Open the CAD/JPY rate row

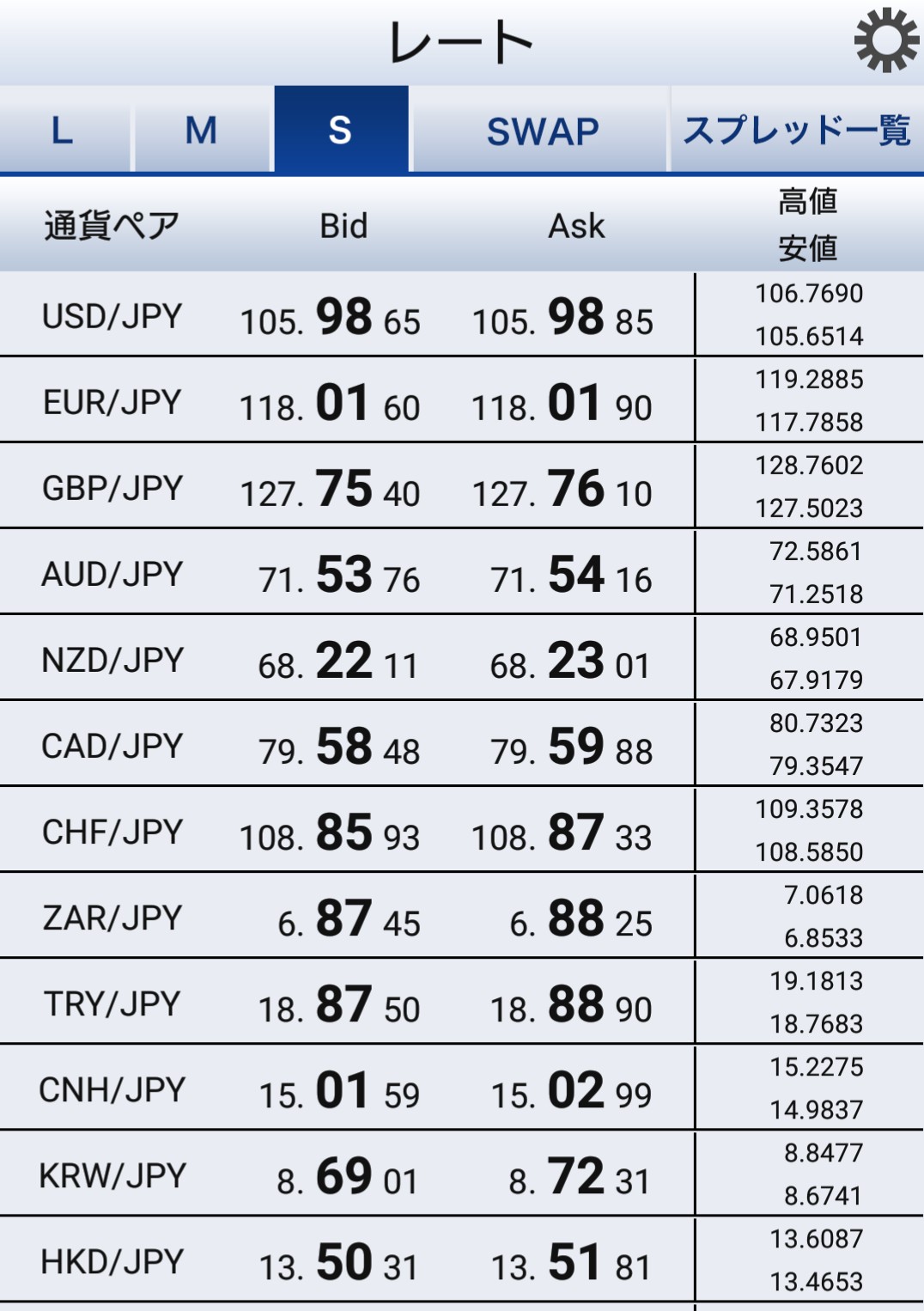[112, 745]
